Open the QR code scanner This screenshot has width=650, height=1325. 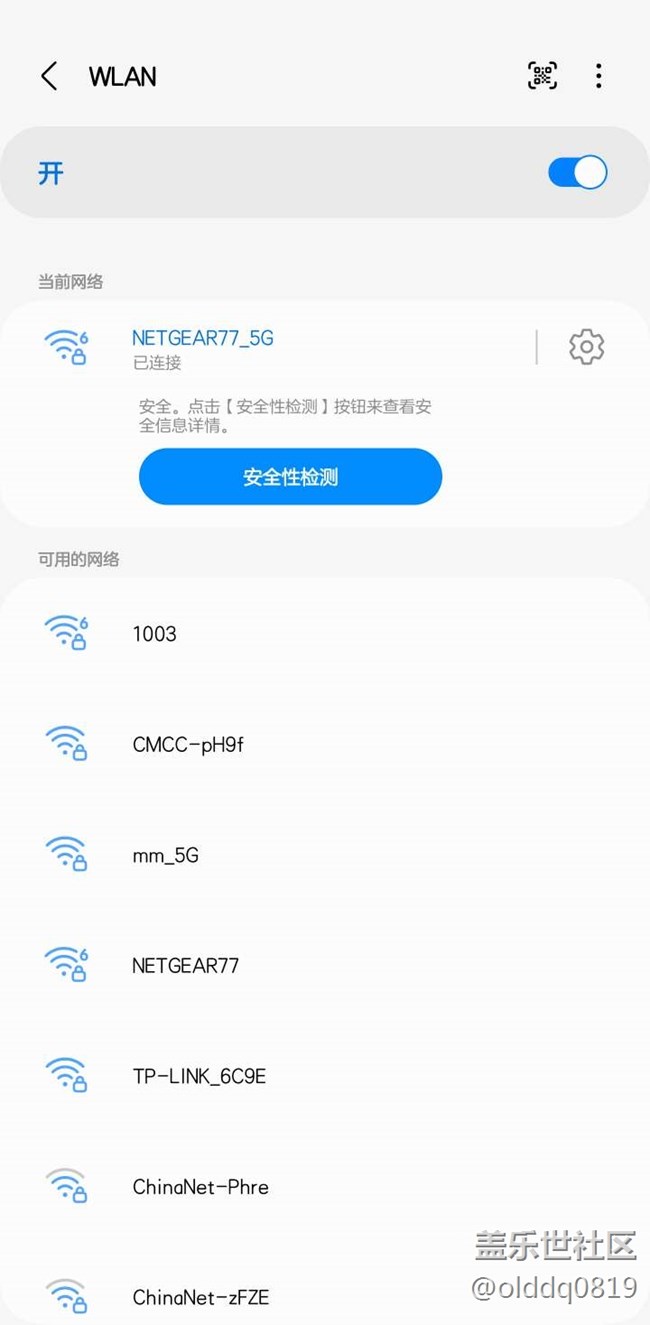point(542,76)
